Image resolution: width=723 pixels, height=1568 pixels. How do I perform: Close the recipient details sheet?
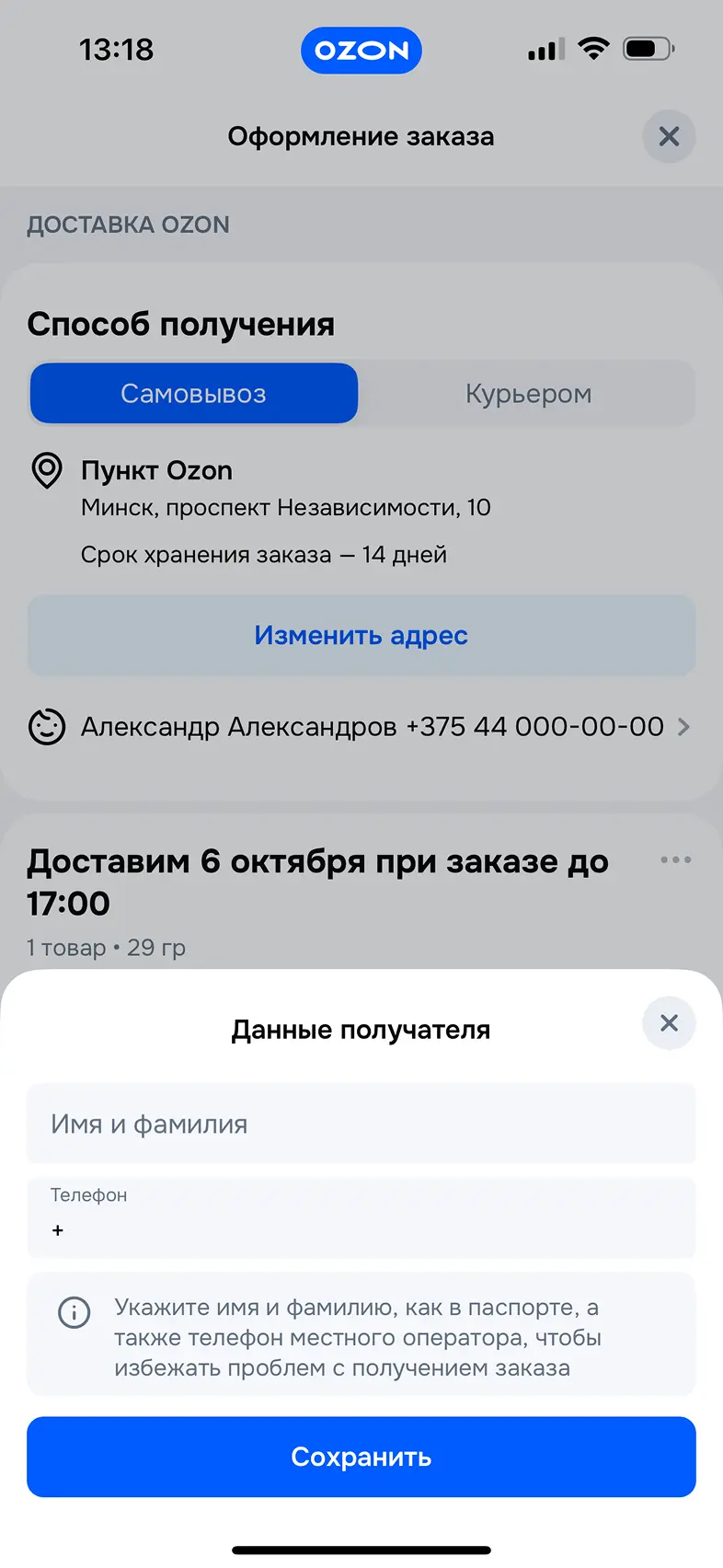669,1023
